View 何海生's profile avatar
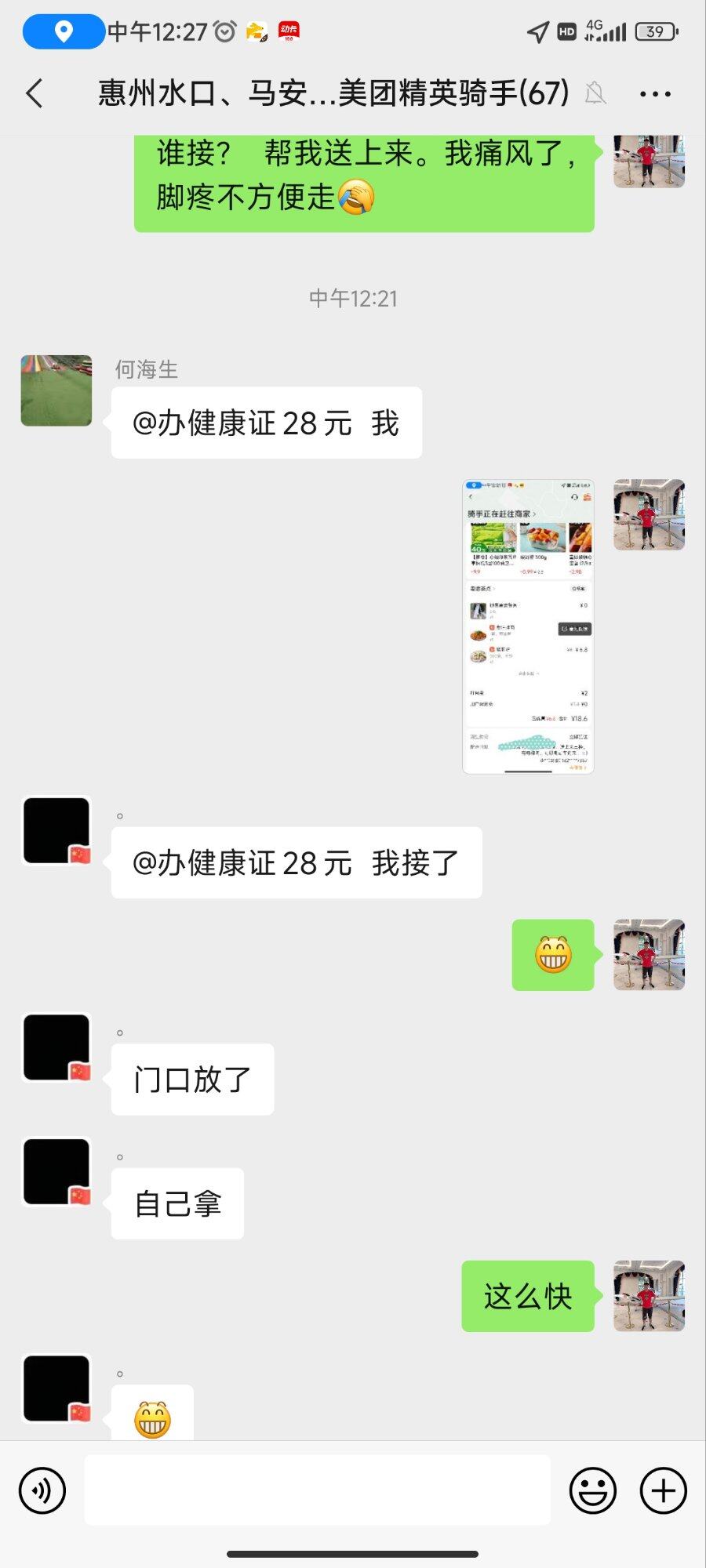This screenshot has width=706, height=1568. click(x=56, y=390)
